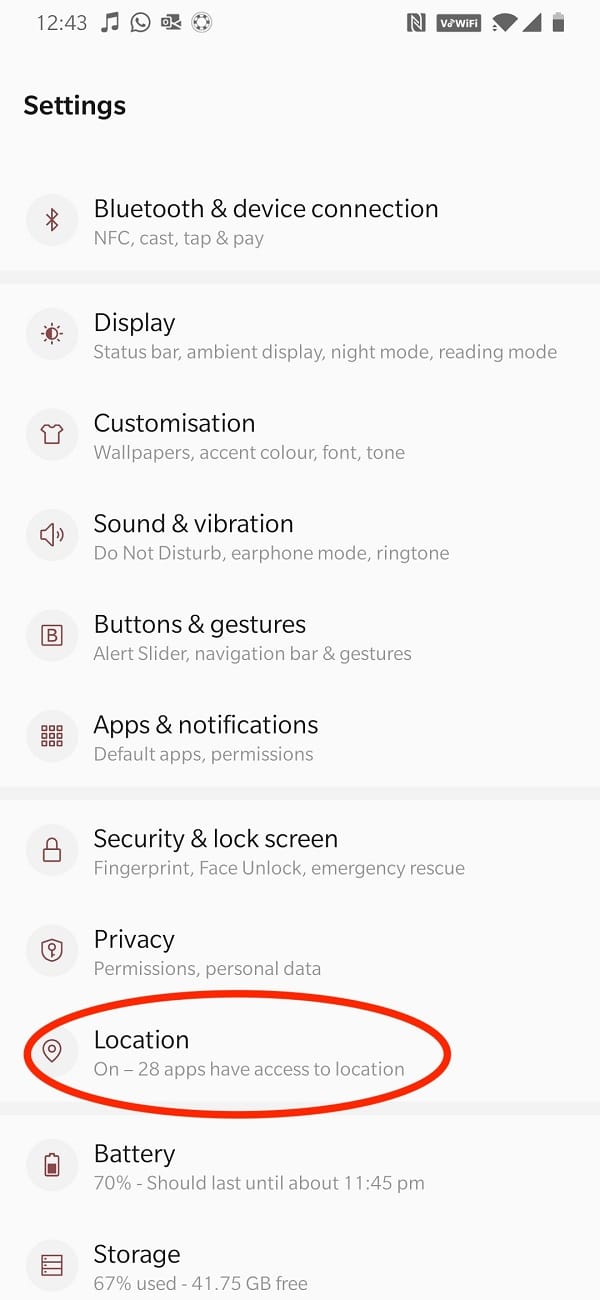Open Bluetooth & device connection settings
Viewport: 600px width, 1300px height.
click(x=265, y=221)
